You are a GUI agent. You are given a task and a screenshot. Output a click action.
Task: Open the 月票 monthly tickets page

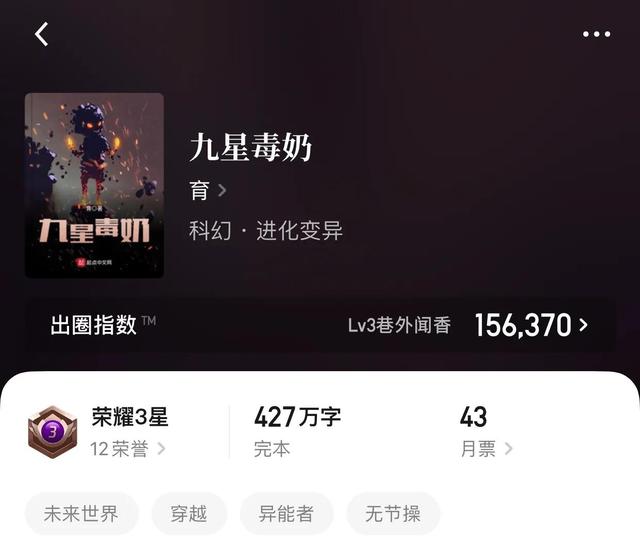486,449
